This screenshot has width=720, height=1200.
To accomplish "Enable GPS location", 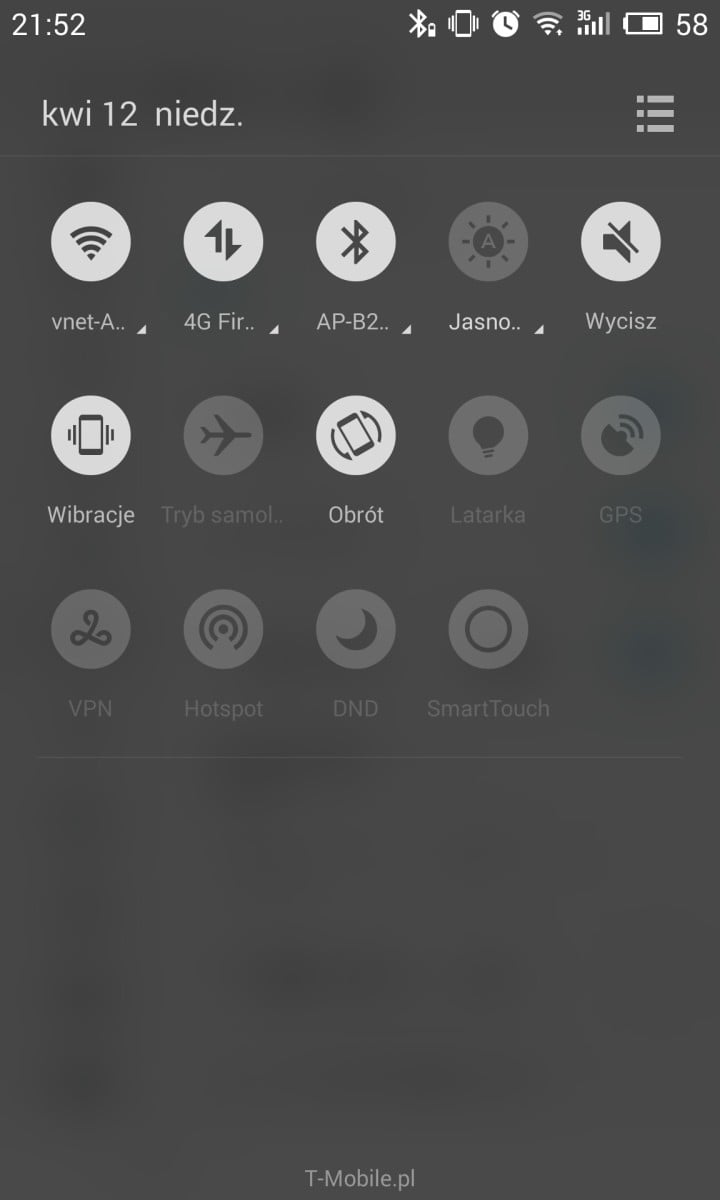I will 620,435.
